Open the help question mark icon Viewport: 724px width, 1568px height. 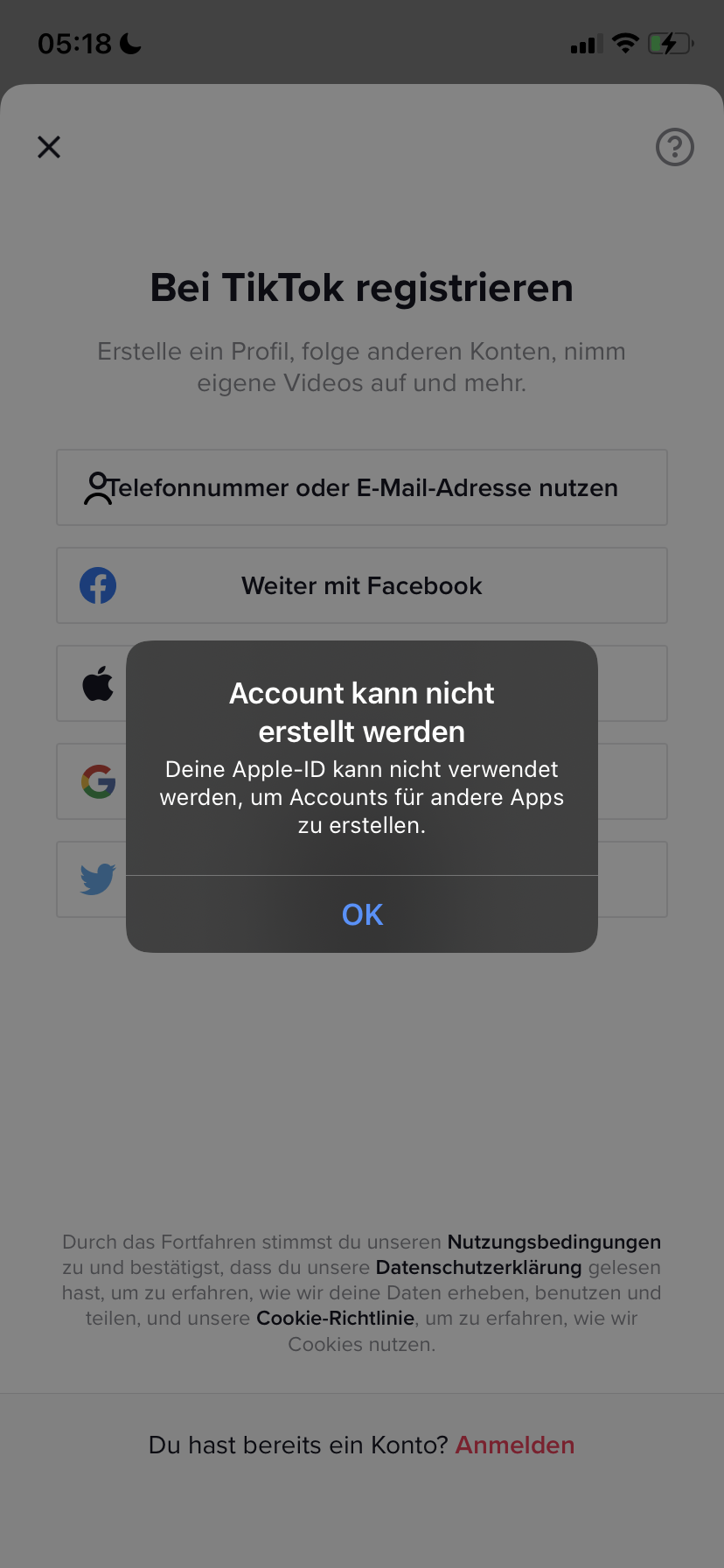[674, 147]
